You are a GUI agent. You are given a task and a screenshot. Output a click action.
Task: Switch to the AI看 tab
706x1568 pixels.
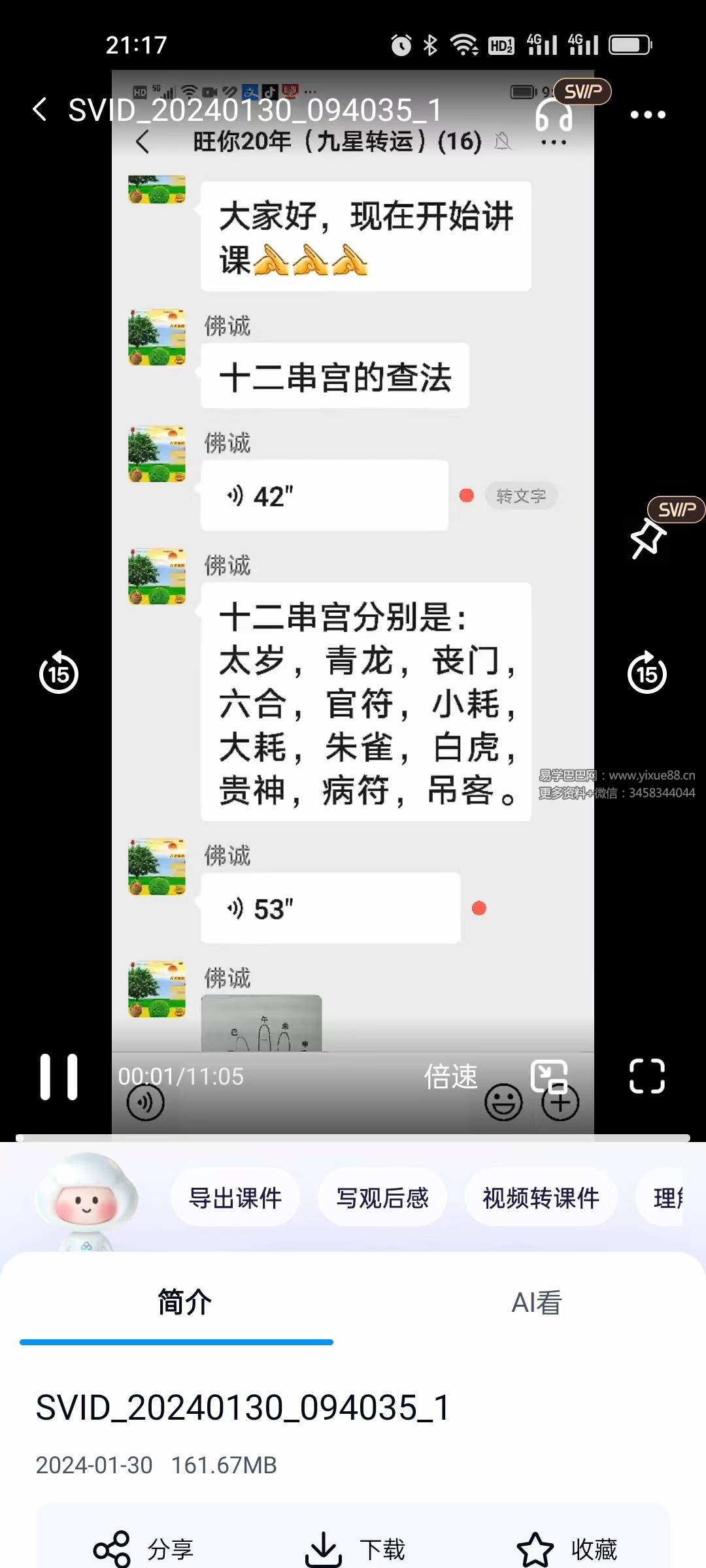[537, 1303]
